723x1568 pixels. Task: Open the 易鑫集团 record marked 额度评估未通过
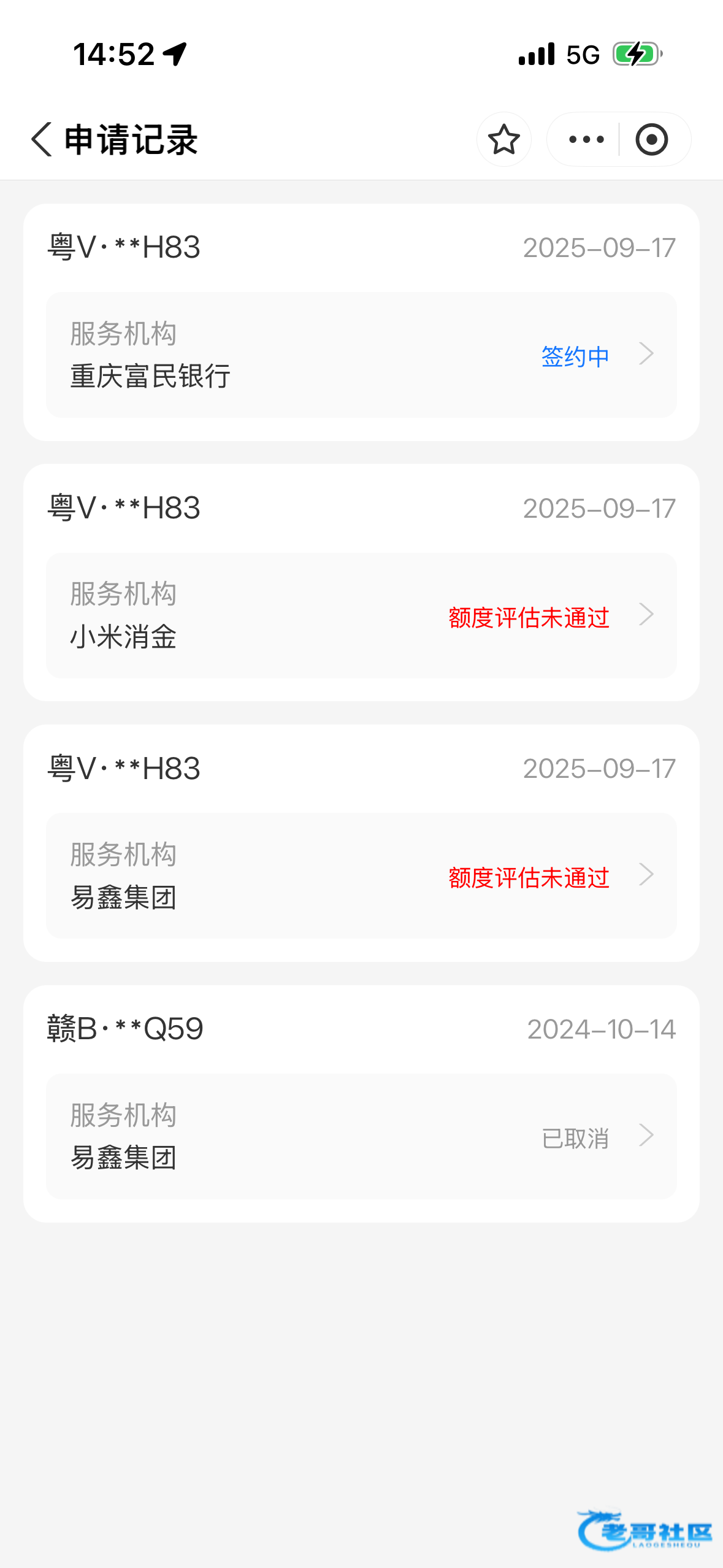(x=361, y=875)
